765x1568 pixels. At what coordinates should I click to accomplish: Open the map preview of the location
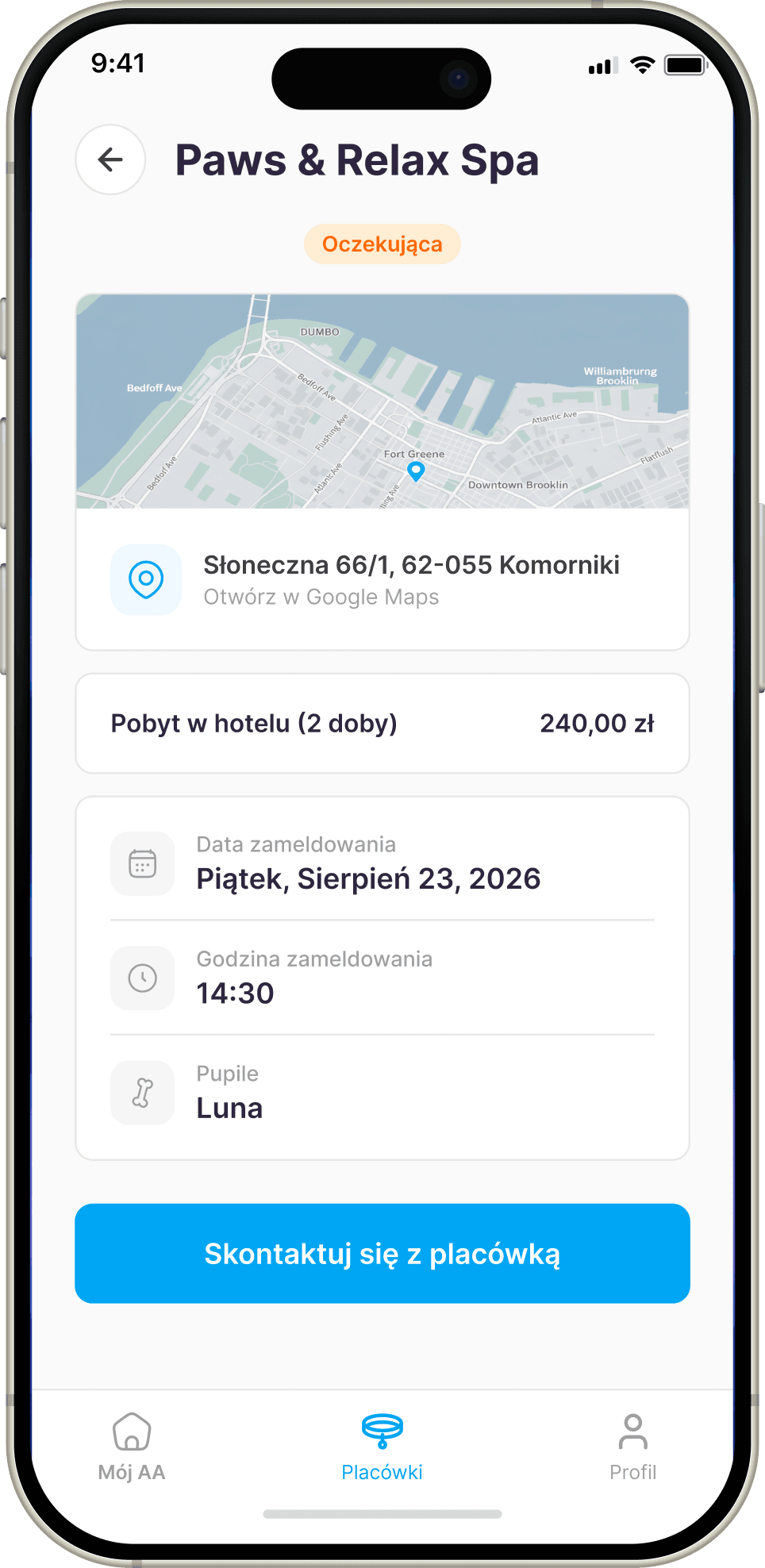[x=382, y=402]
